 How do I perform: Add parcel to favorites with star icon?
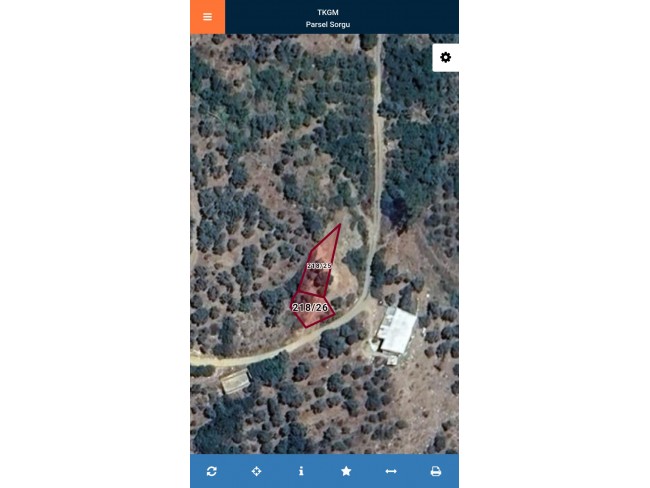[x=346, y=471]
